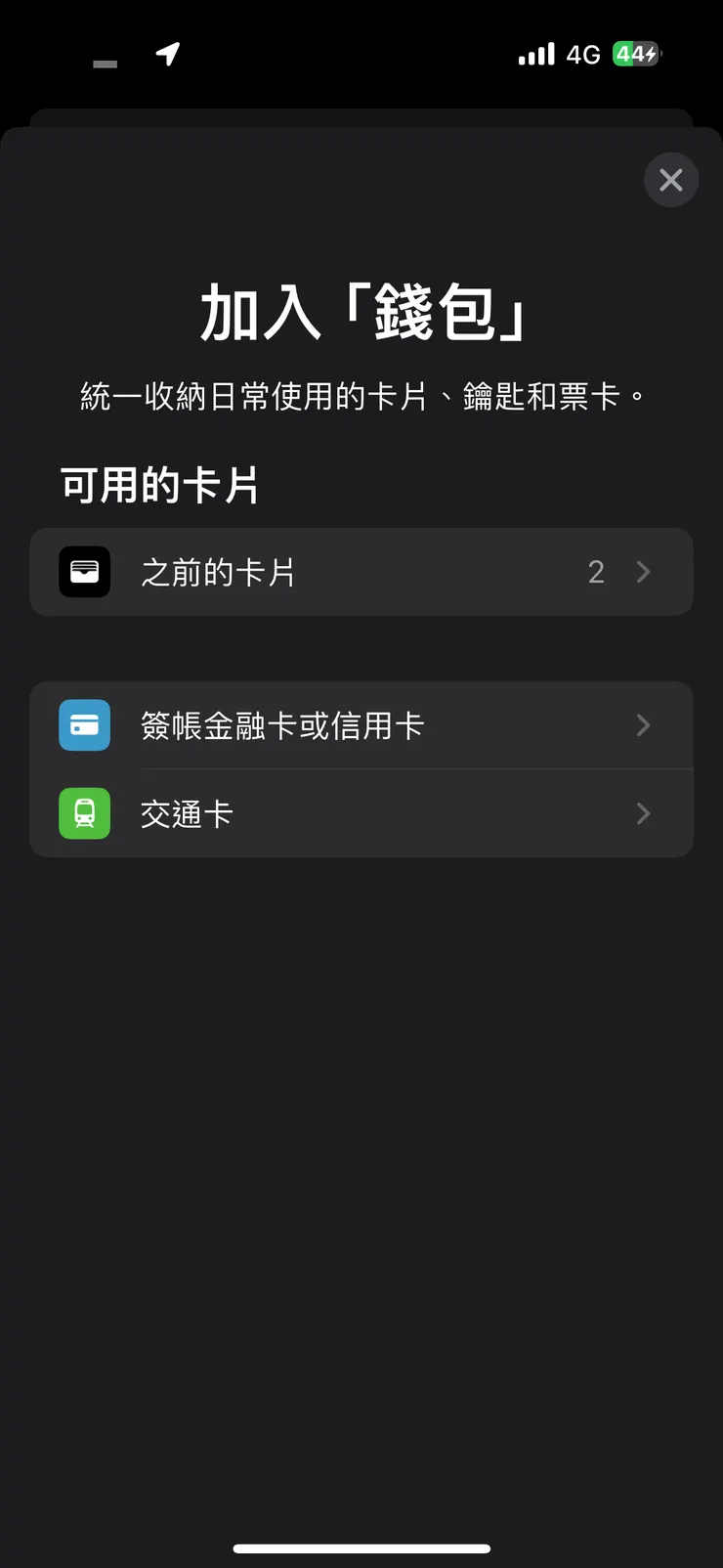
Task: Select the blue credit card icon
Action: pyautogui.click(x=84, y=725)
